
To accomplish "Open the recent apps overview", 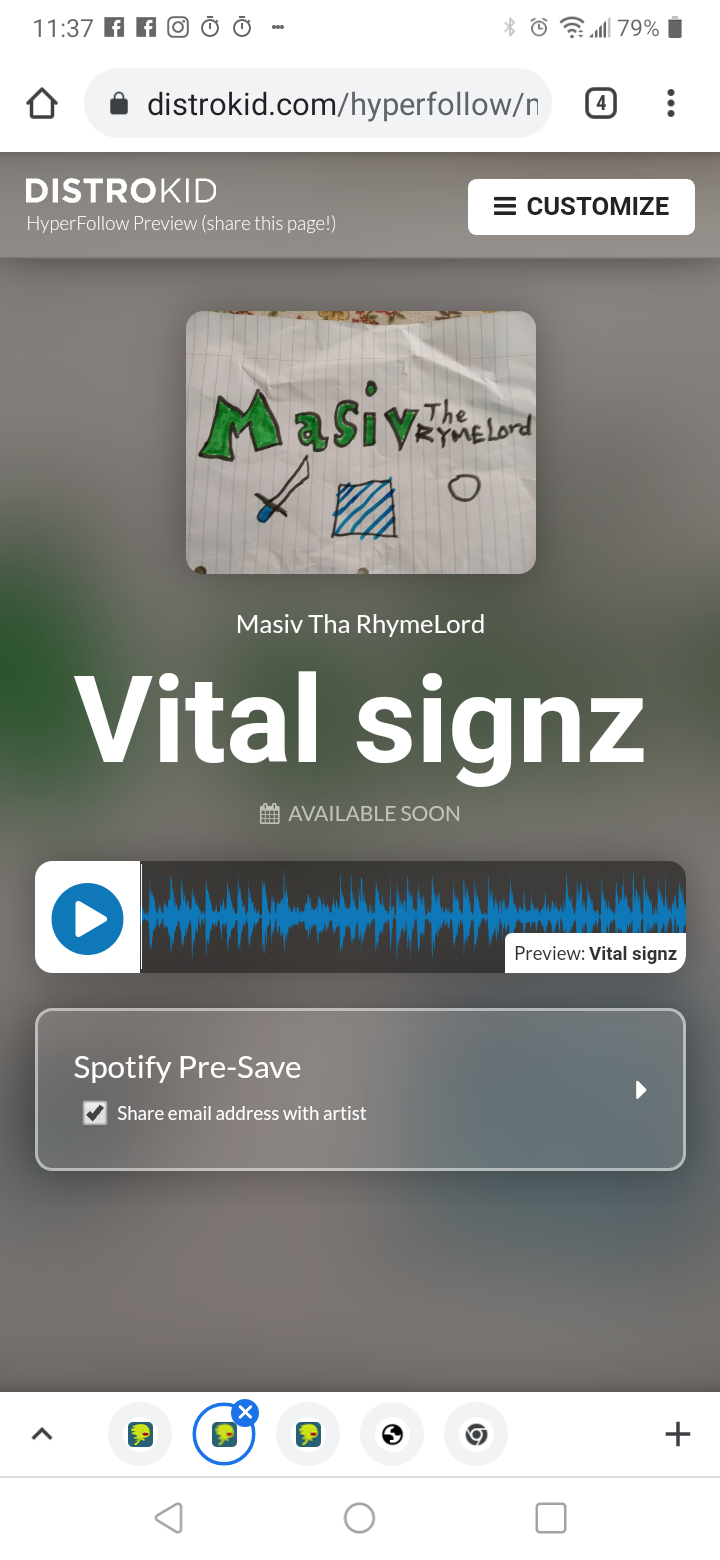I will (x=551, y=1518).
